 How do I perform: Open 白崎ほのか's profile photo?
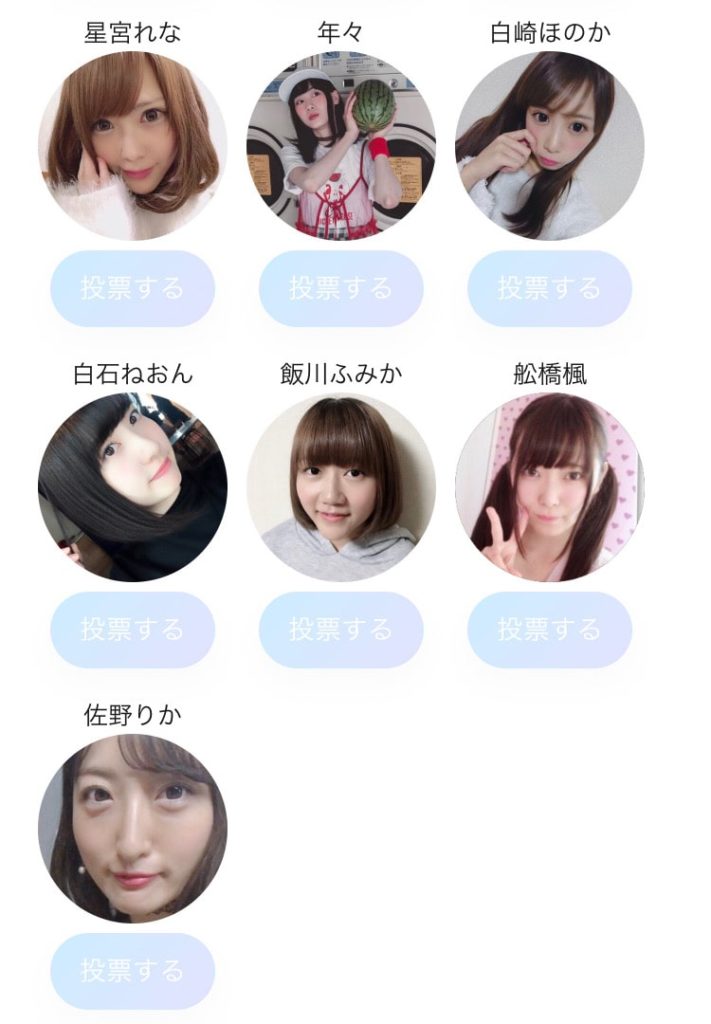point(549,146)
